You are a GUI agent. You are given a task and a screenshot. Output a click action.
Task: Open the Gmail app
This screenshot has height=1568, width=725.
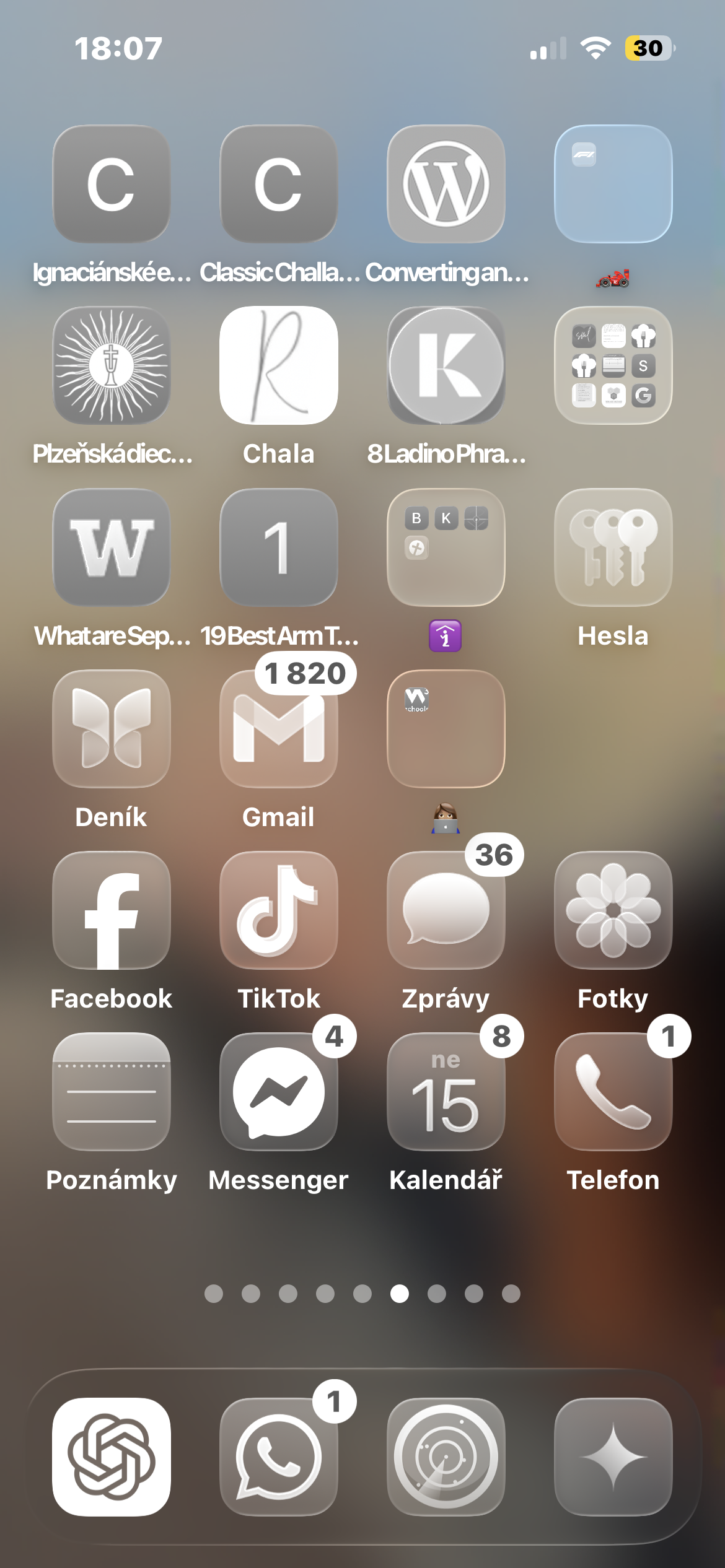click(x=278, y=729)
